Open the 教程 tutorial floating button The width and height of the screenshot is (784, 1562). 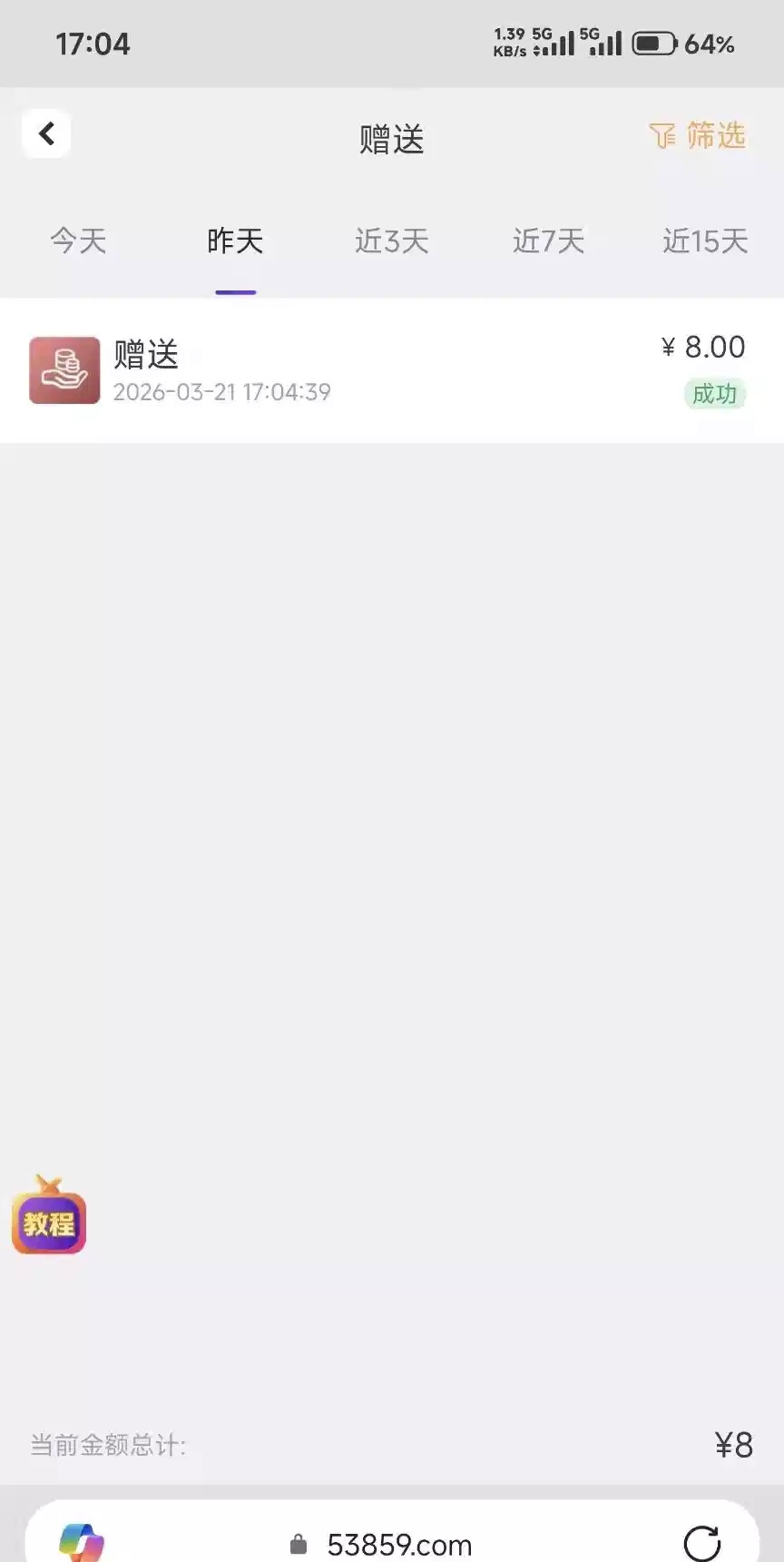coord(49,1220)
